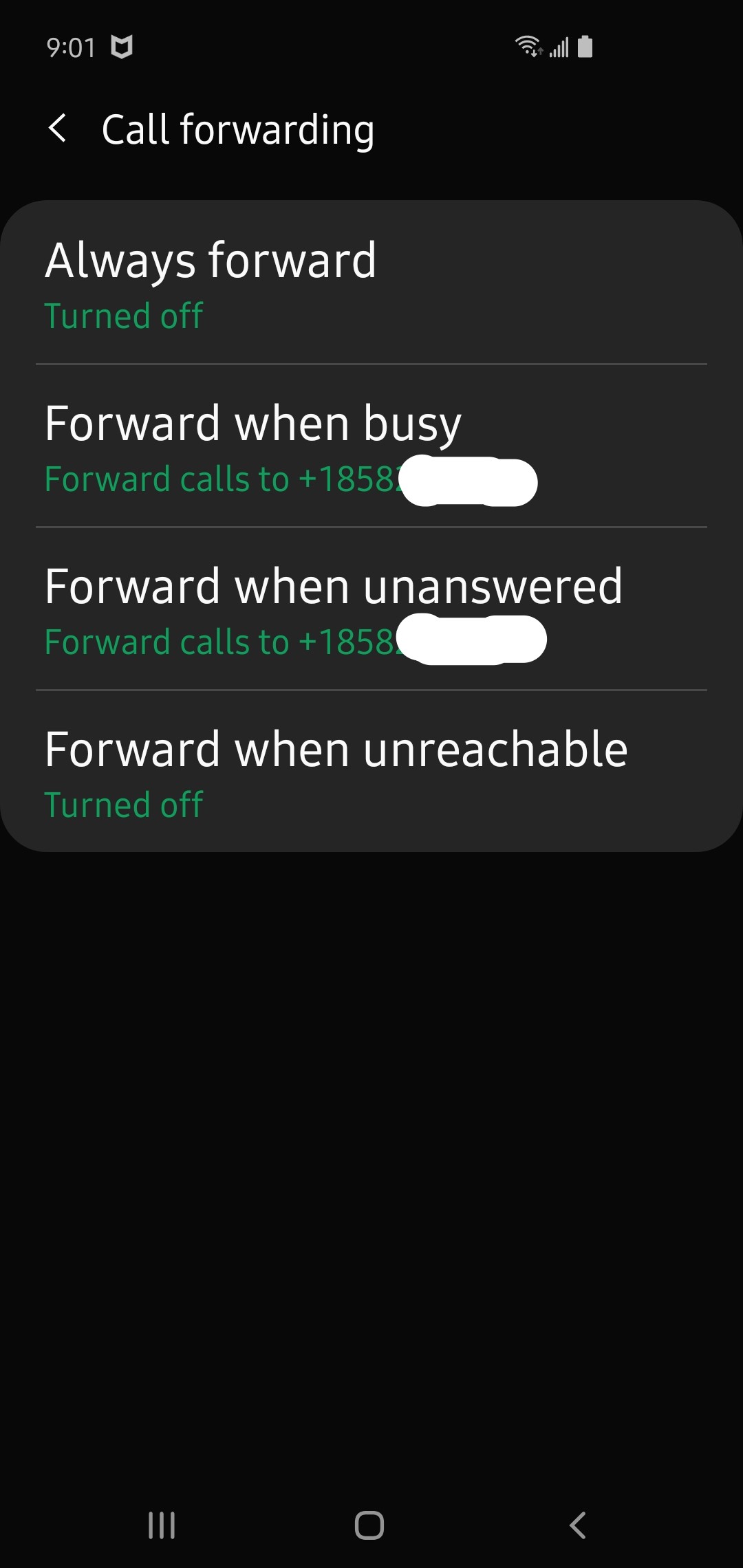Open Forward when busy setting
Viewport: 743px width, 1568px height.
371,447
